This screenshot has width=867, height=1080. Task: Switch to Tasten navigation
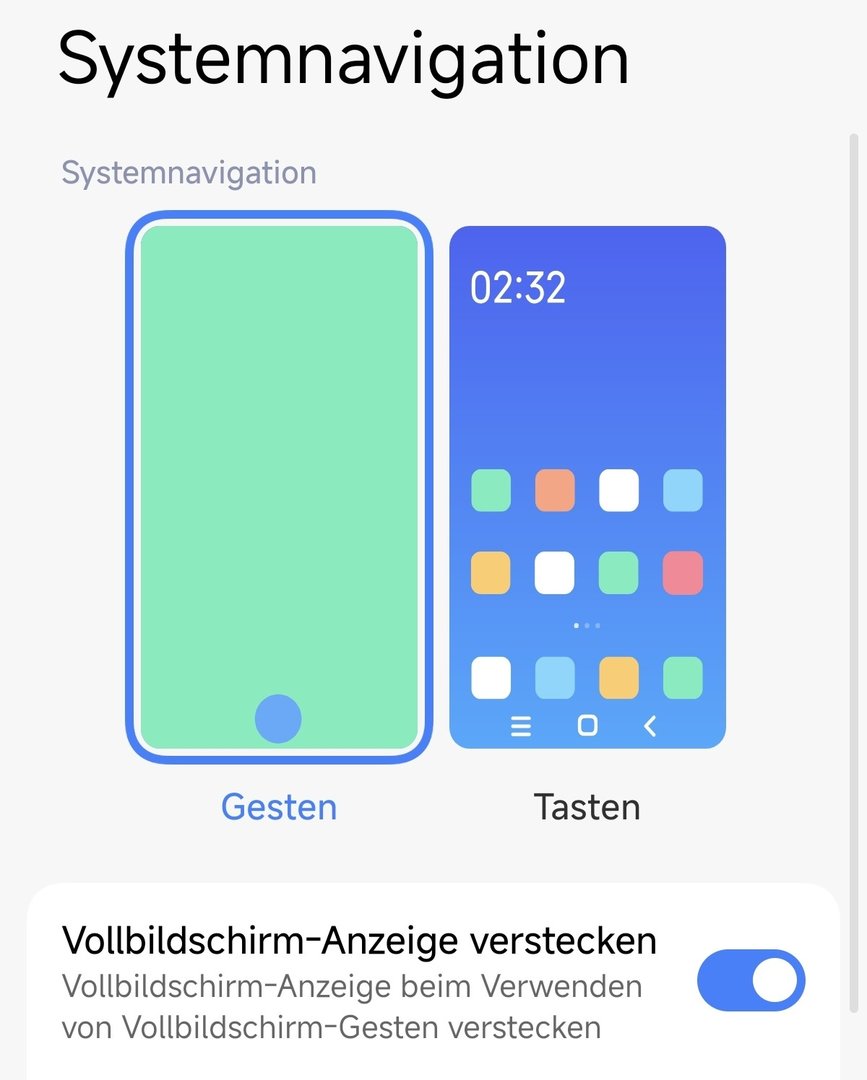pyautogui.click(x=587, y=487)
